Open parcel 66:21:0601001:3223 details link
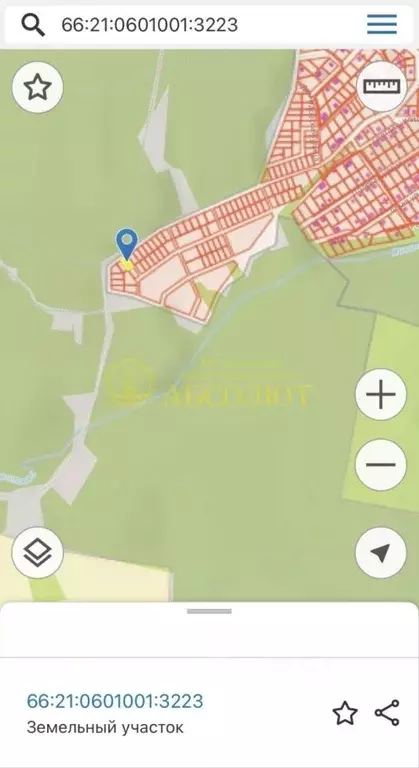 tap(115, 701)
